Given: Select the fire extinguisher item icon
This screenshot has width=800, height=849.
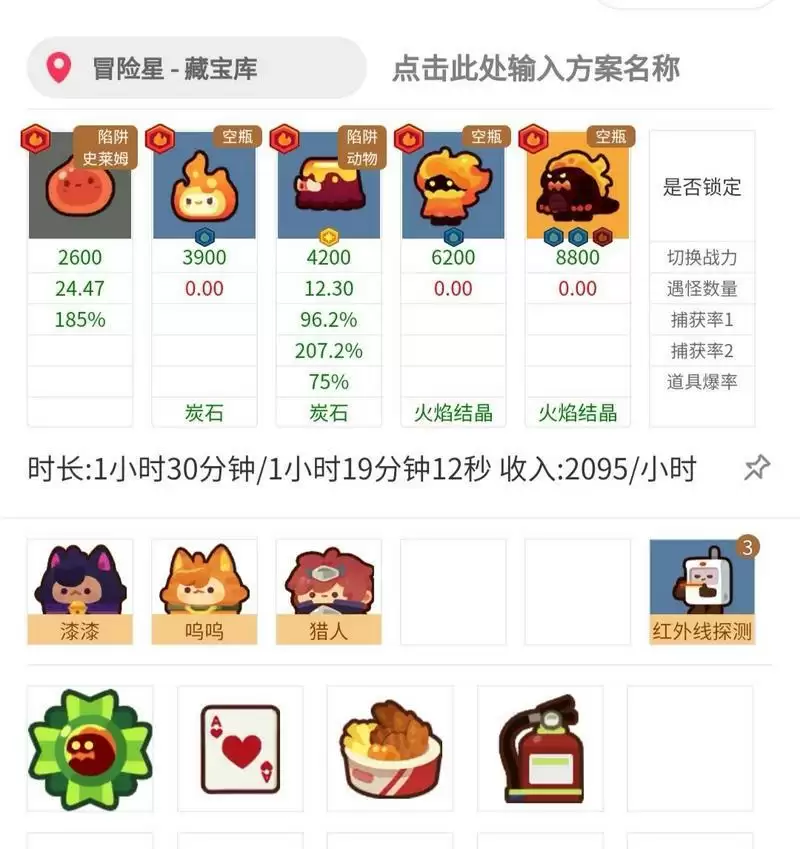Looking at the screenshot, I should click(541, 748).
